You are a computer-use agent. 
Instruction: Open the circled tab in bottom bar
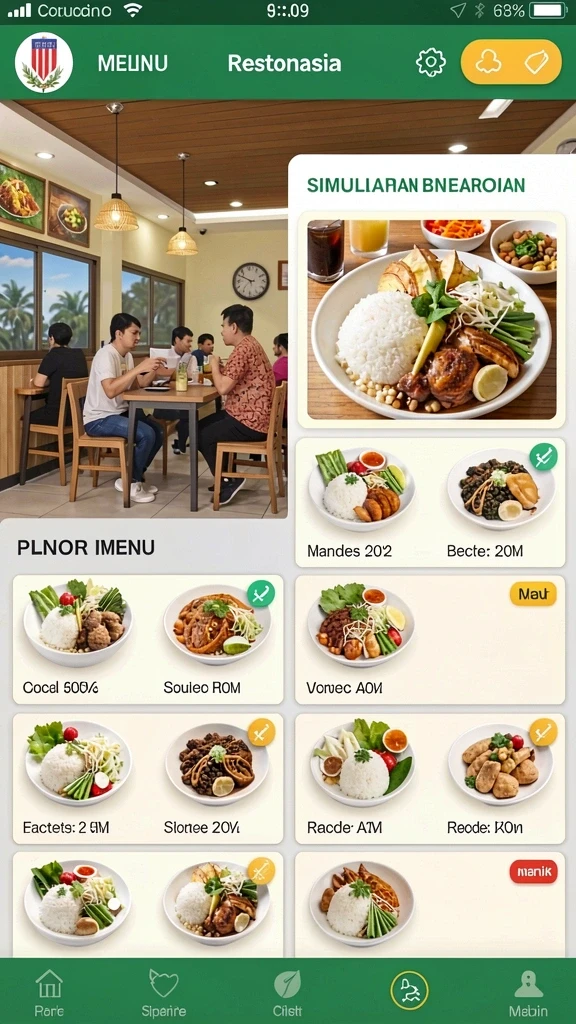[x=409, y=990]
